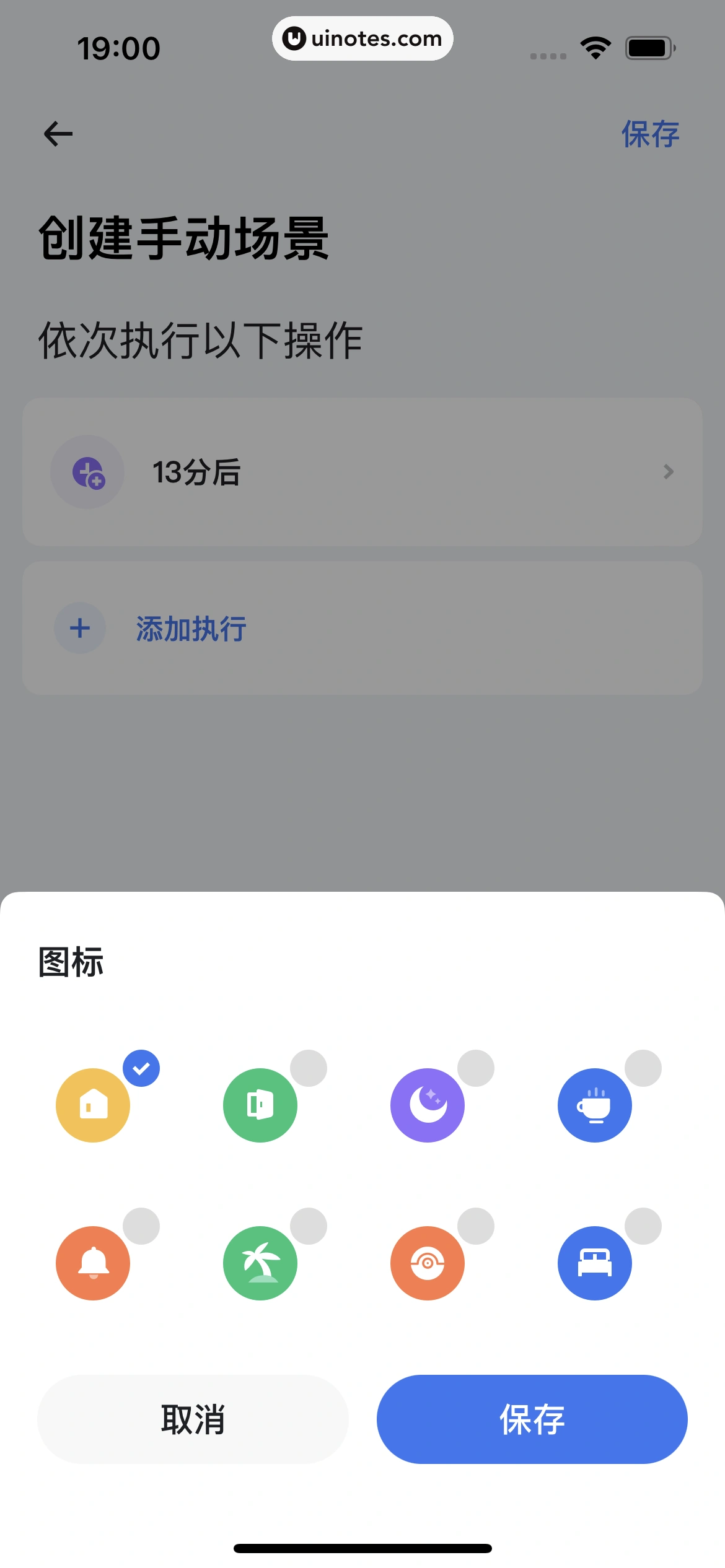This screenshot has width=725, height=1568.
Task: Tap the 保存 link at top right
Action: [x=650, y=134]
